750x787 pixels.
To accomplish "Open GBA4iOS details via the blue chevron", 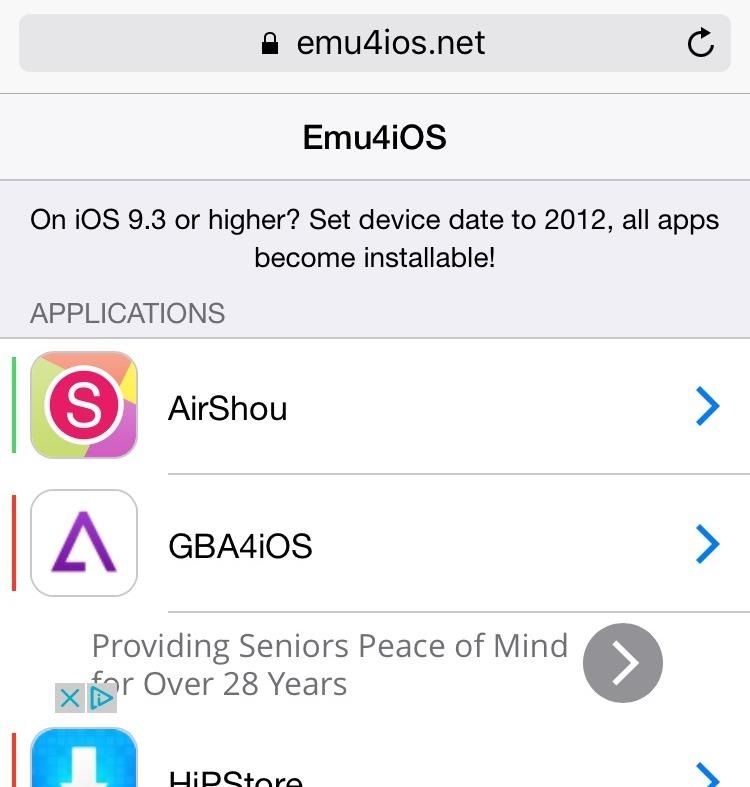I will coord(708,544).
